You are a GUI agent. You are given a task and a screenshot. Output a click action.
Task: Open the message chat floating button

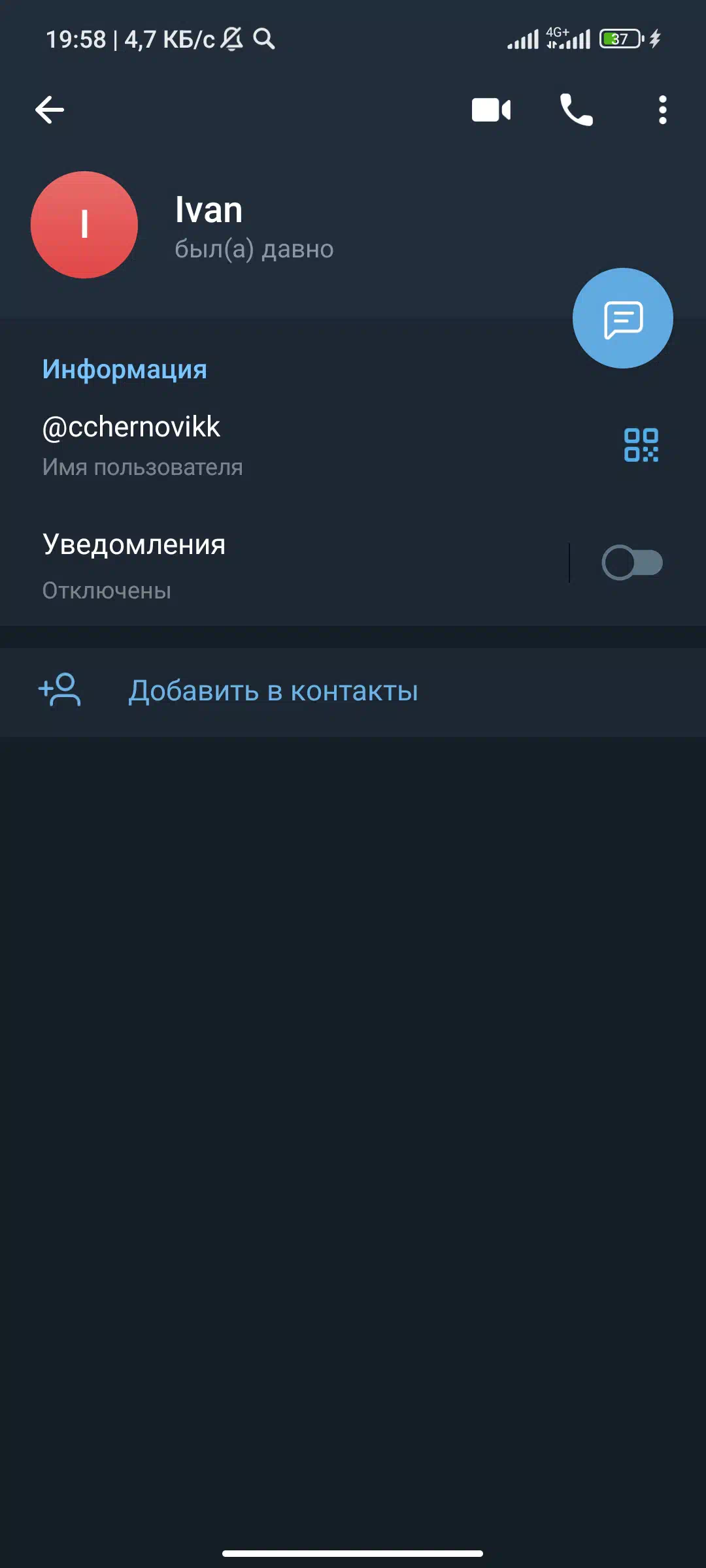[x=622, y=318]
